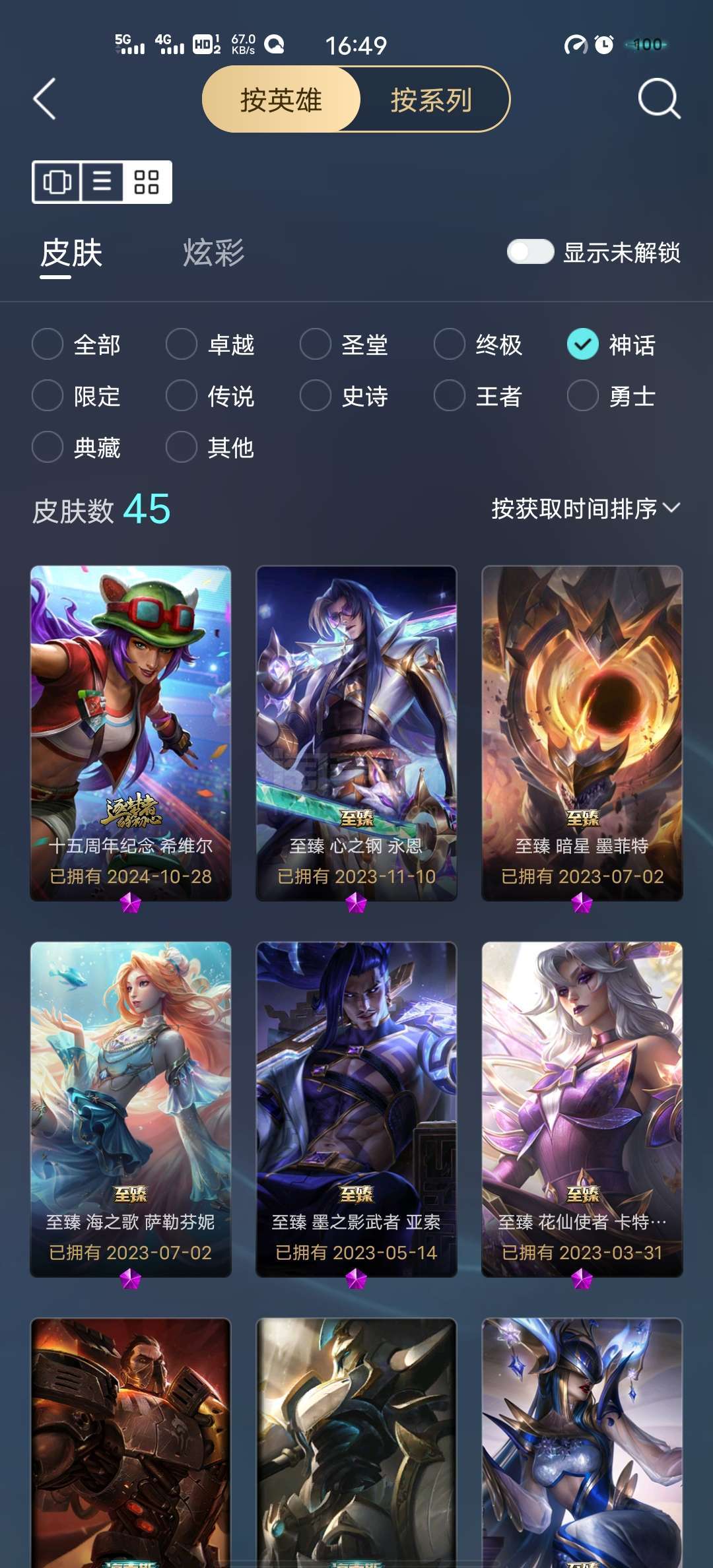713x1568 pixels.
Task: Toggle 显示未解锁 switch on
Action: pyautogui.click(x=530, y=251)
